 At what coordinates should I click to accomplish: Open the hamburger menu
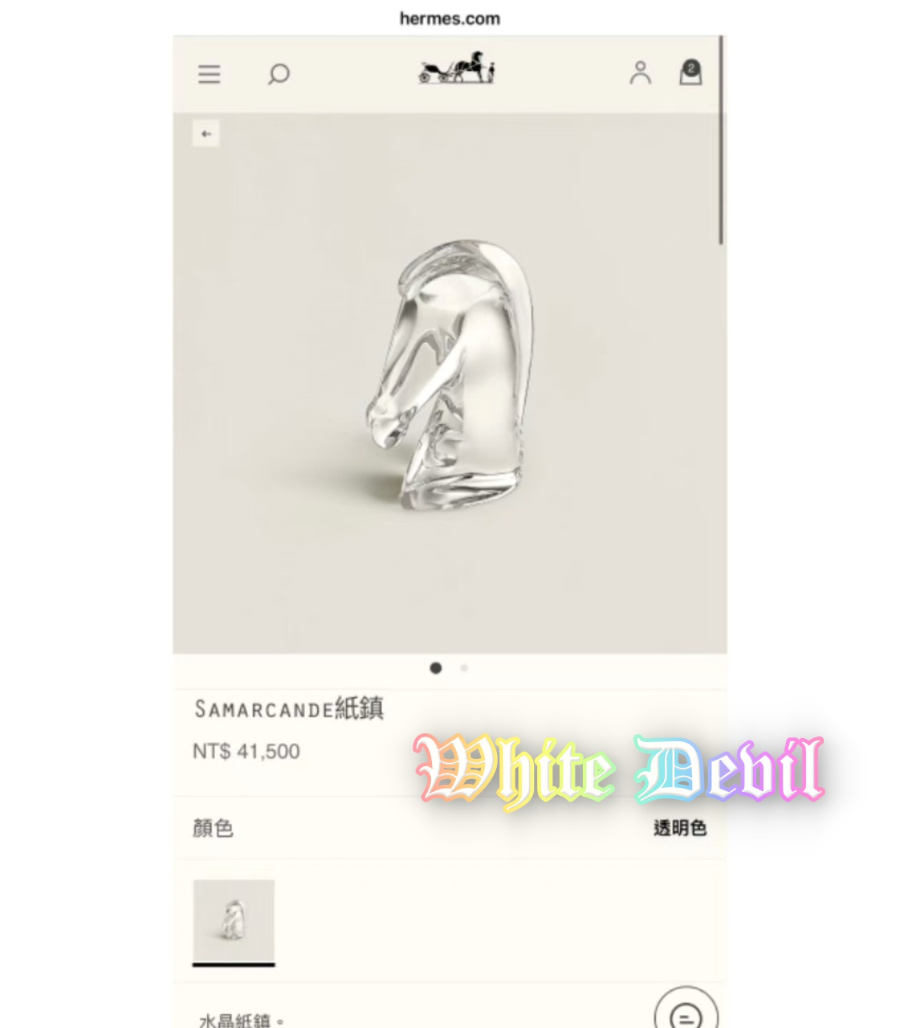coord(209,74)
